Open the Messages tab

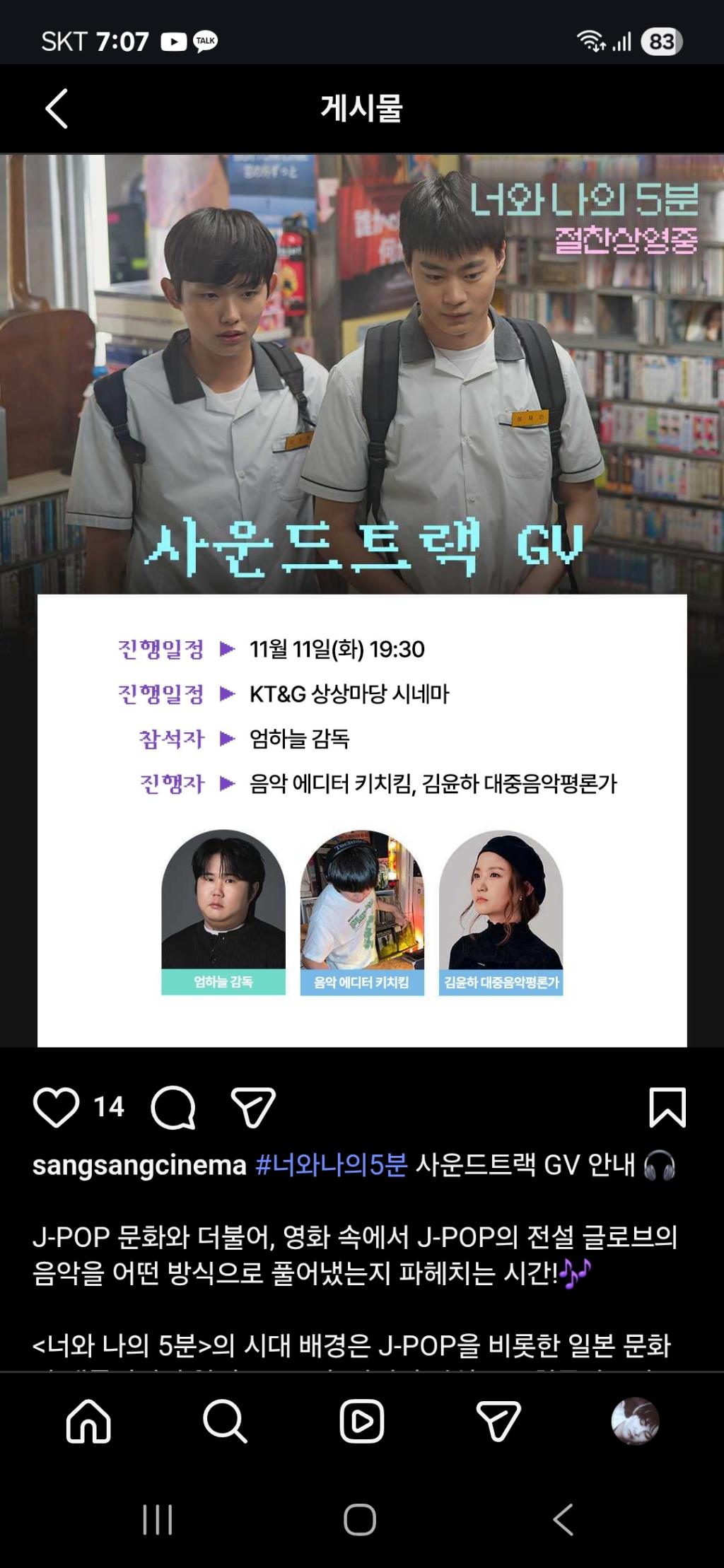[498, 1421]
